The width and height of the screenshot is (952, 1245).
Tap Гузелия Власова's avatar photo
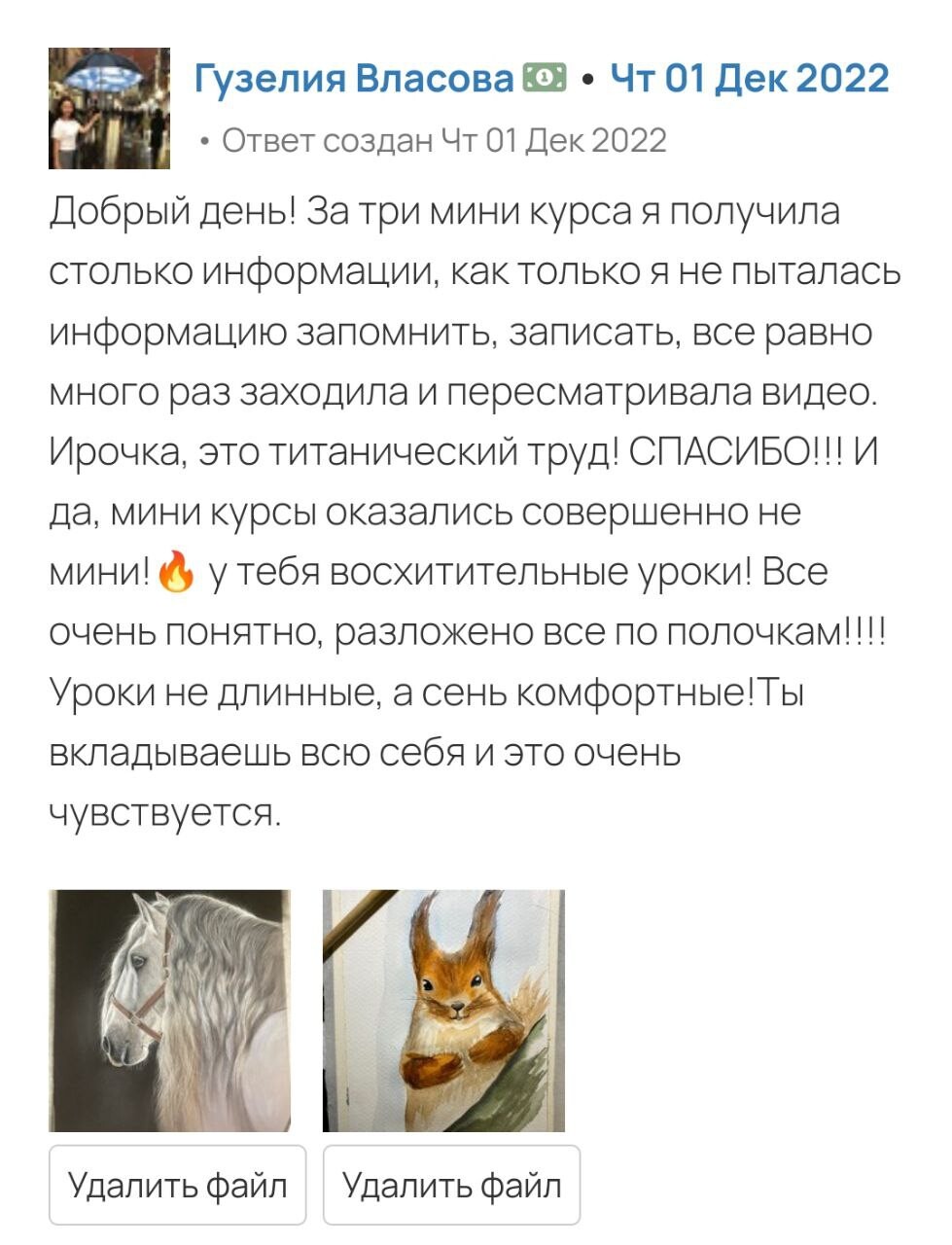109,108
